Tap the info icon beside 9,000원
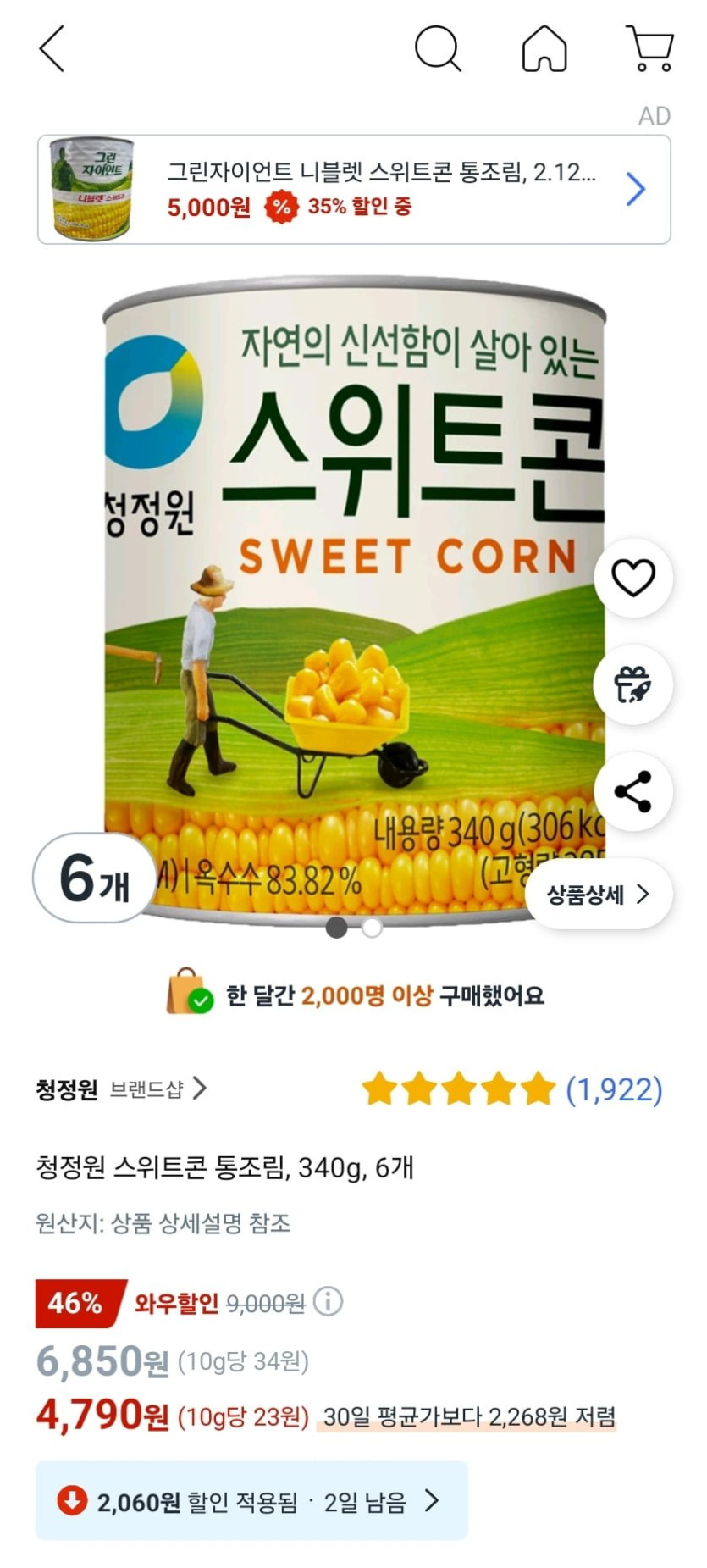 pos(328,1301)
